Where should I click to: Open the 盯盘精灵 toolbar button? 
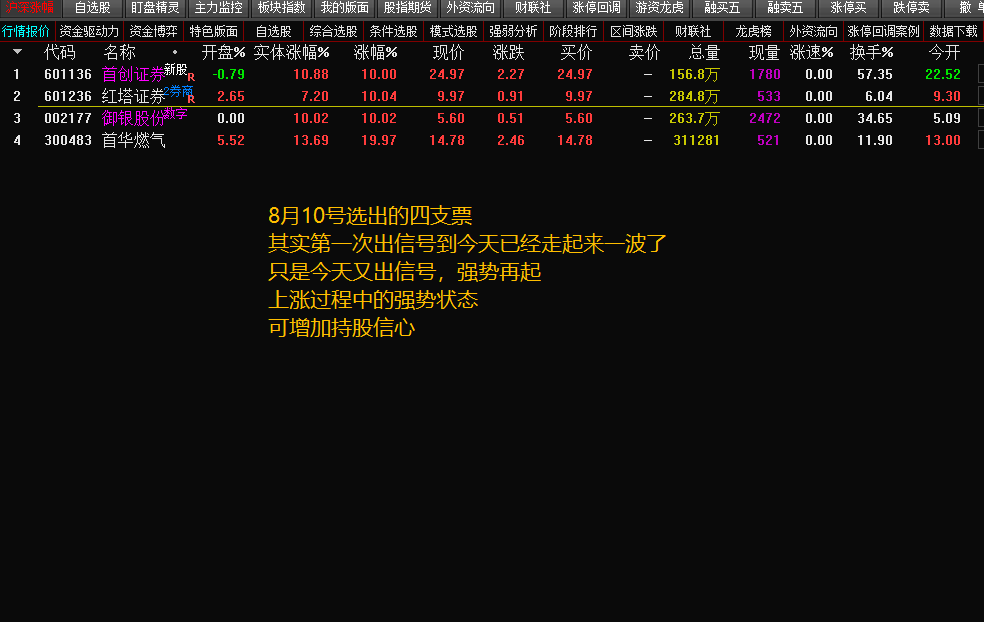point(155,8)
